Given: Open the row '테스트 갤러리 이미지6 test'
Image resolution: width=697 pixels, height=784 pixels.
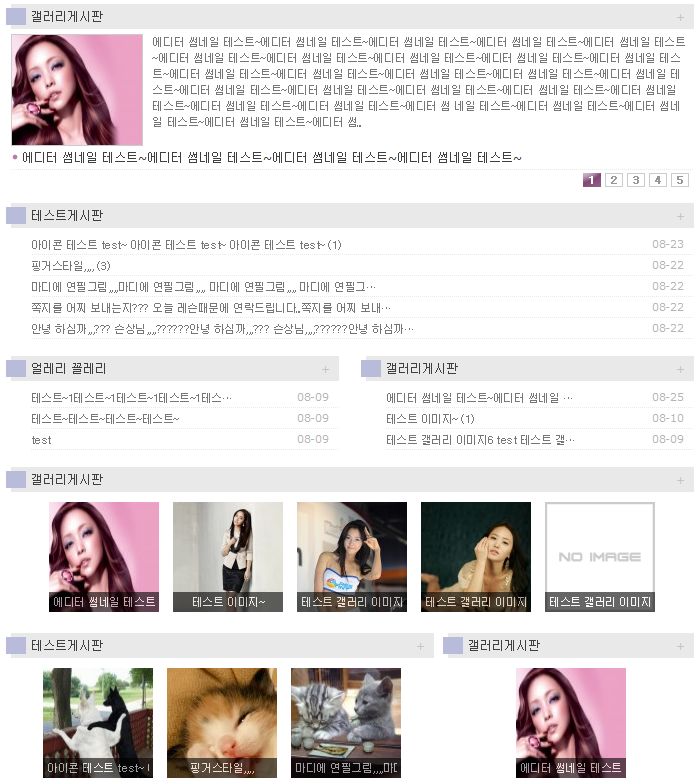Looking at the screenshot, I should (480, 440).
